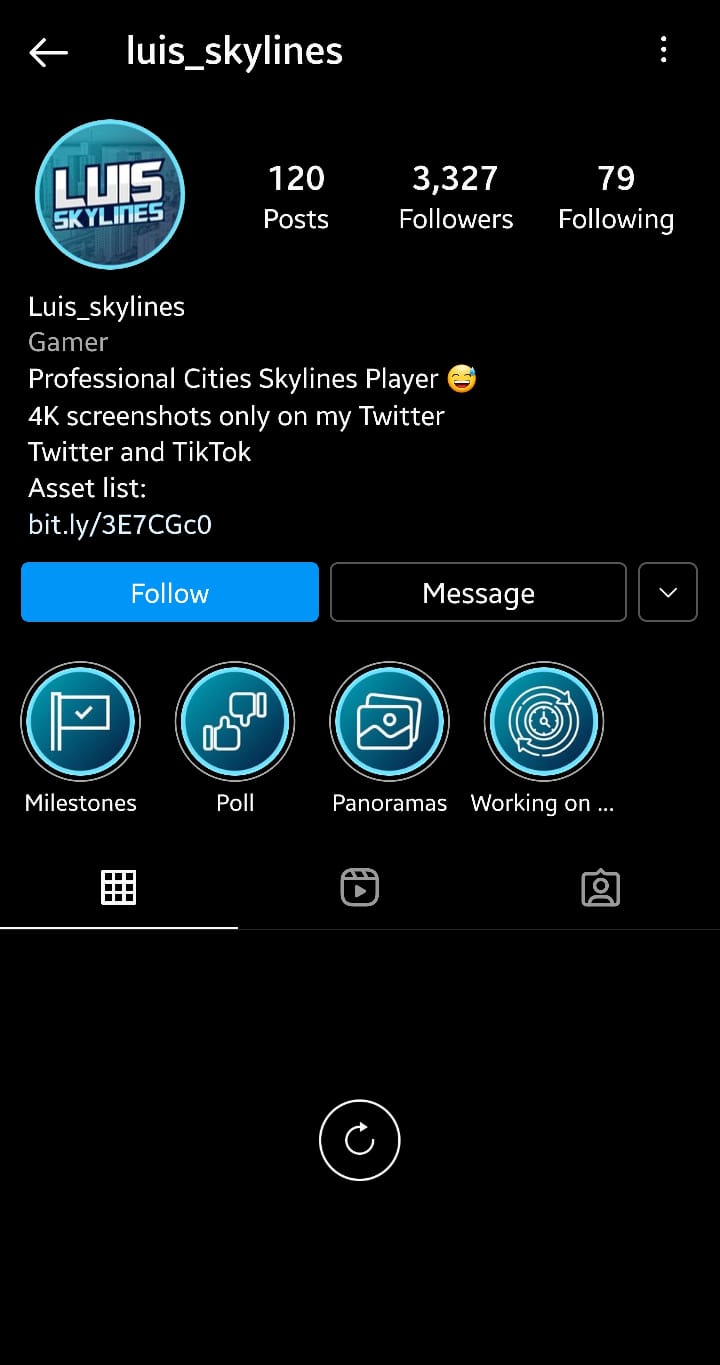Image resolution: width=720 pixels, height=1365 pixels.
Task: Open the three-dot overflow menu
Action: 663,50
